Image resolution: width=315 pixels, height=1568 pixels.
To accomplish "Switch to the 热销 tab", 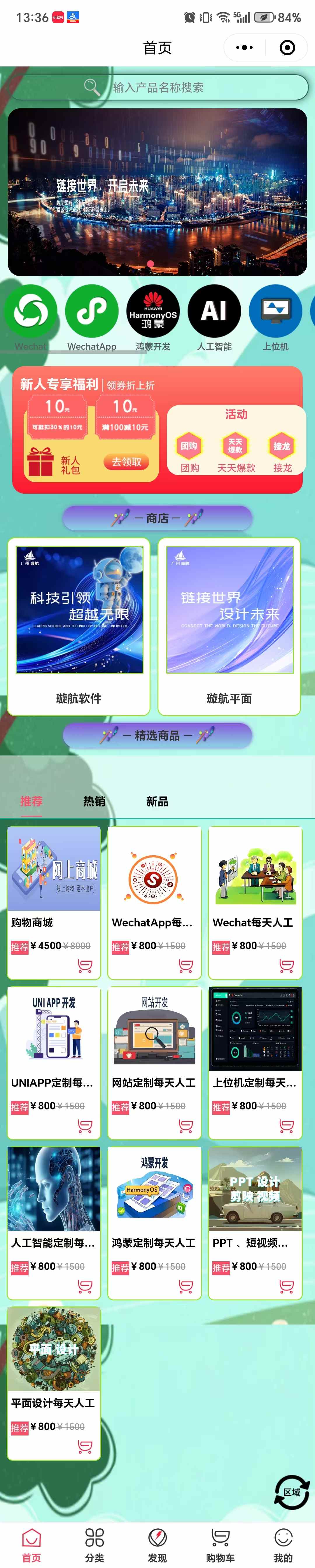I will (94, 801).
